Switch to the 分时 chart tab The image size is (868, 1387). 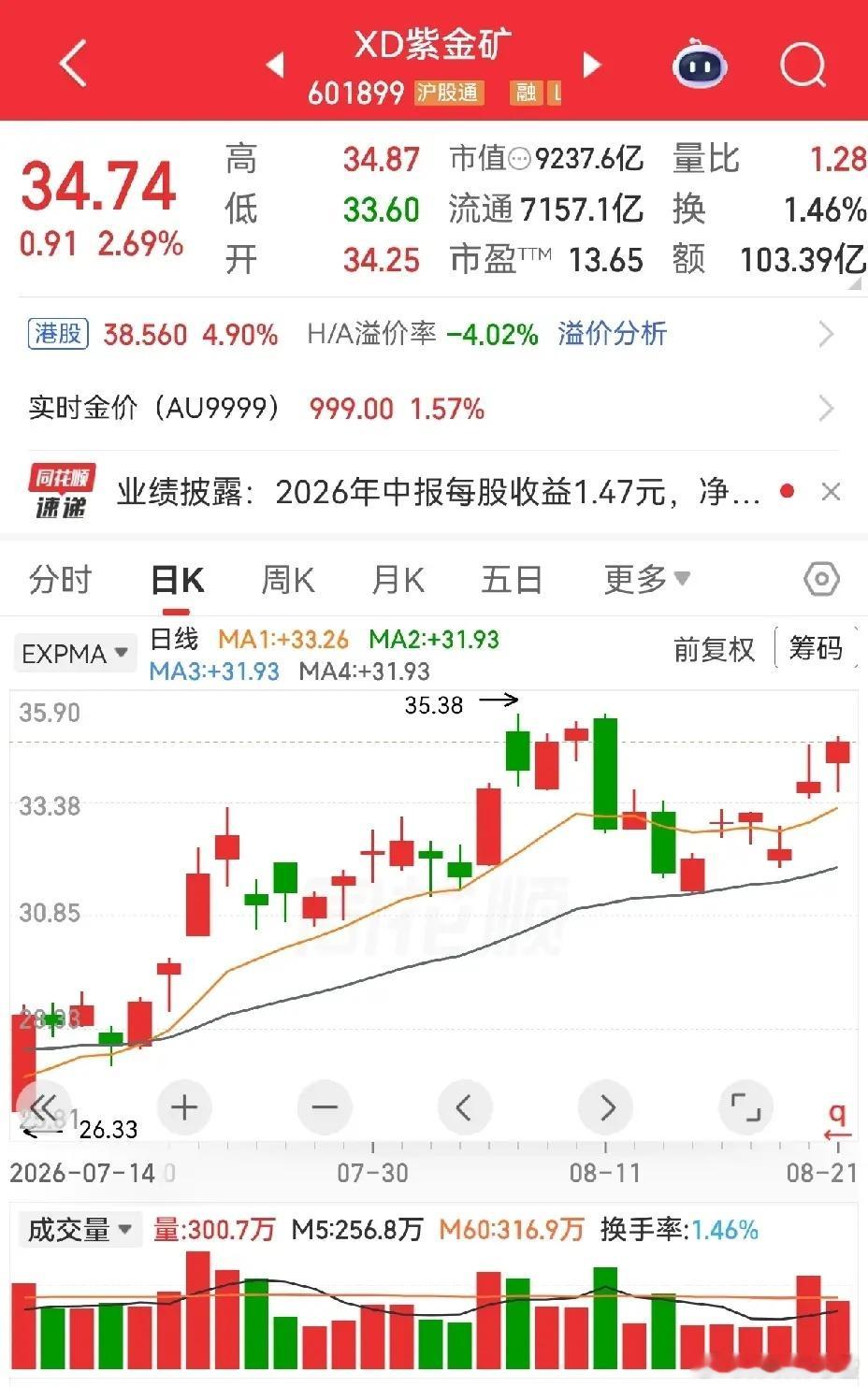point(61,580)
